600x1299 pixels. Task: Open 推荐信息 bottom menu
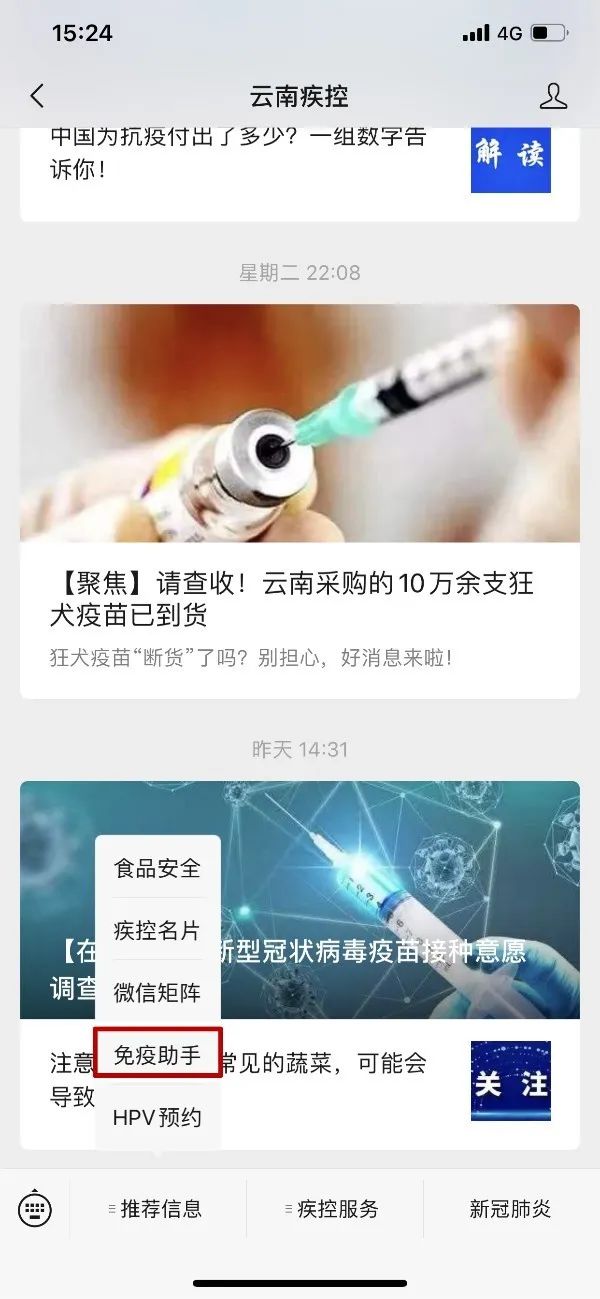(x=156, y=1209)
